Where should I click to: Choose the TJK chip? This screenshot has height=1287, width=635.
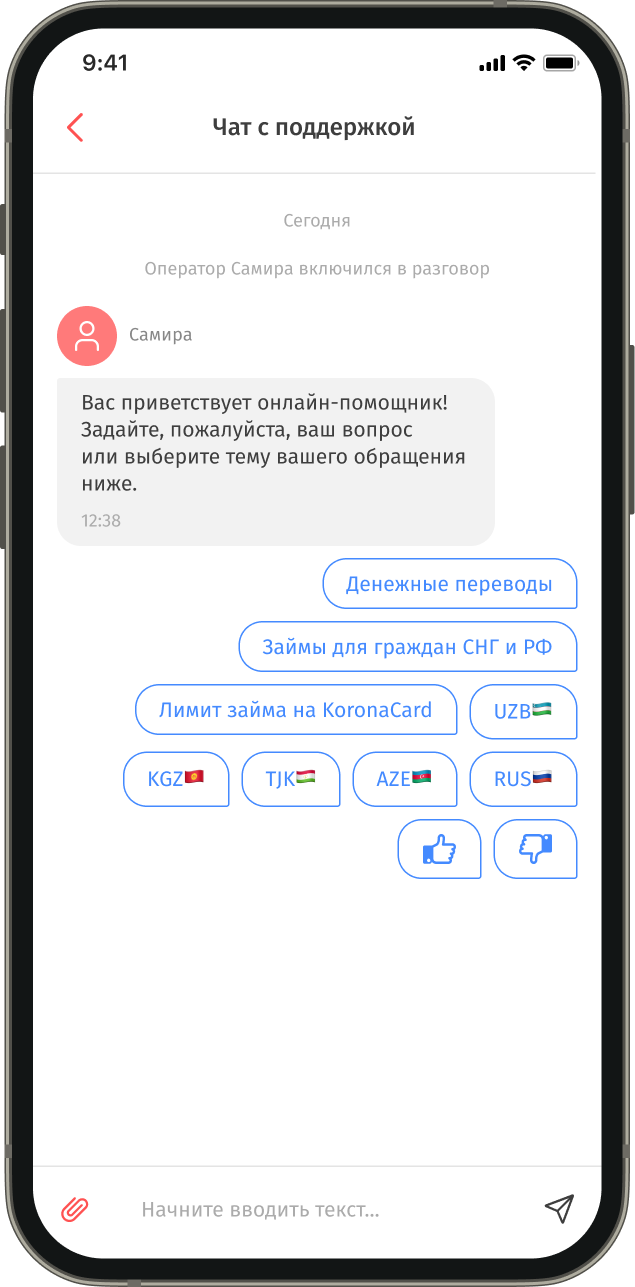click(x=291, y=779)
